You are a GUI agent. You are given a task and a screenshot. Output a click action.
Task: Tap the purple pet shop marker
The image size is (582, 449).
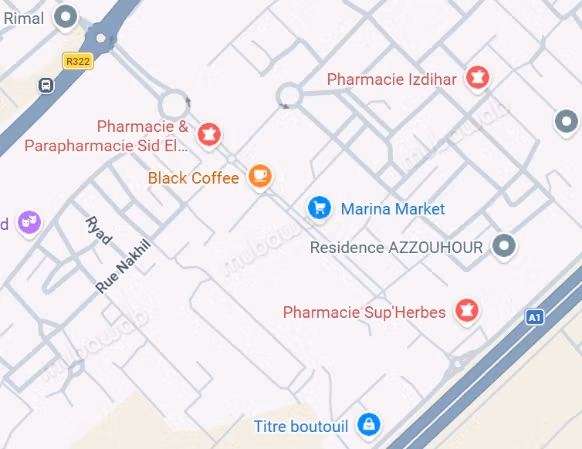click(x=29, y=222)
